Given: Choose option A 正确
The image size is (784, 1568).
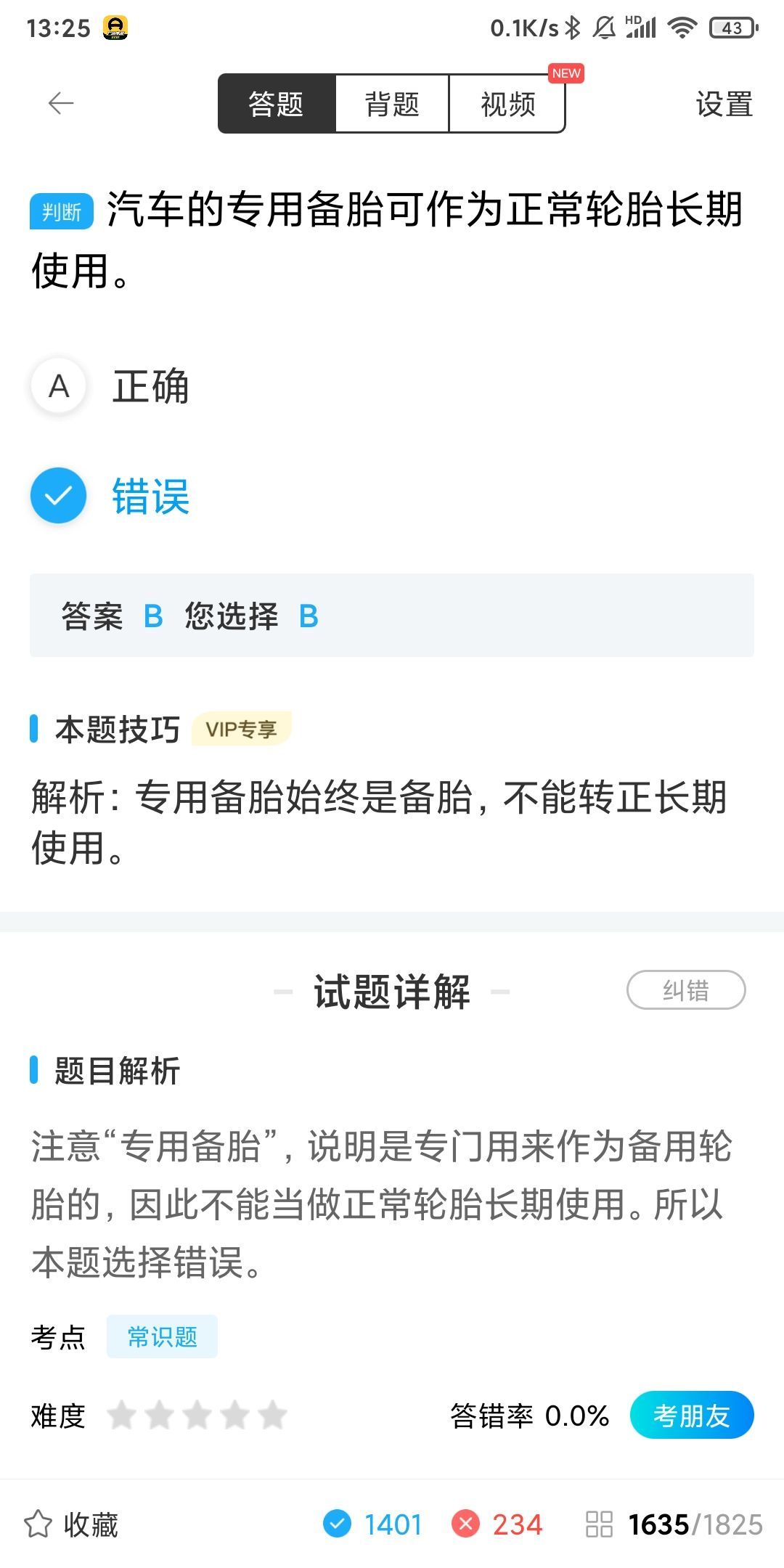Looking at the screenshot, I should coord(110,385).
